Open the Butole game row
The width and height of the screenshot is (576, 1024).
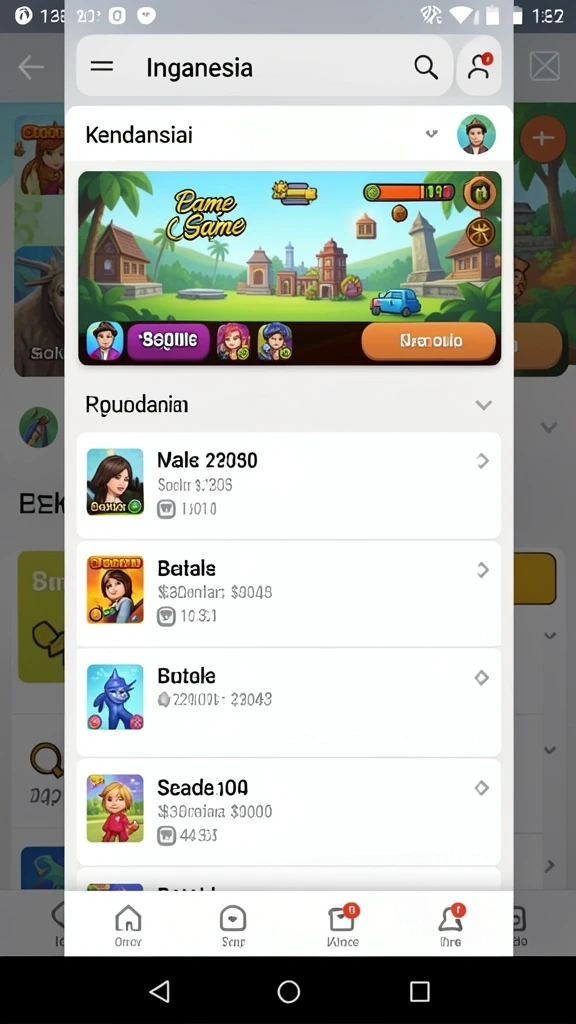[289, 702]
